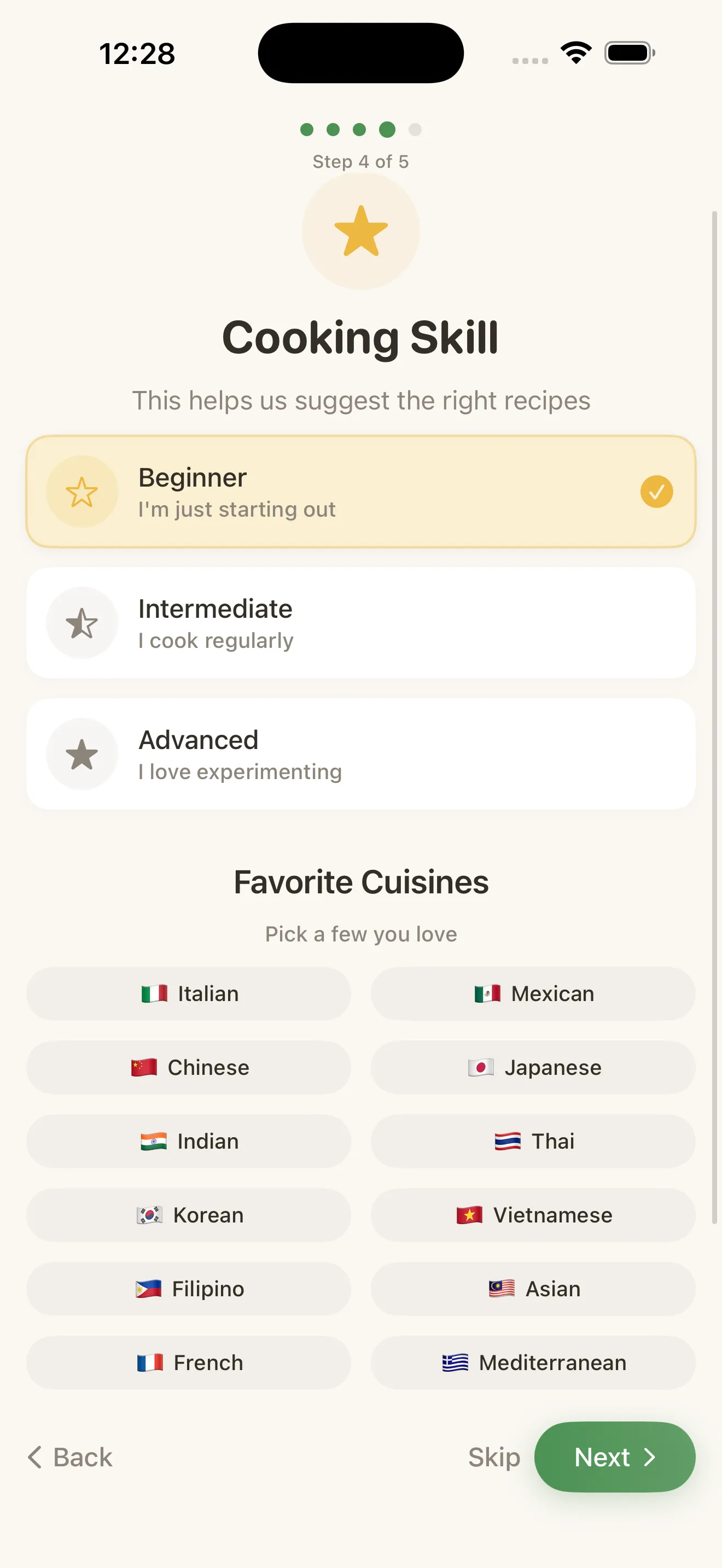Click the Back chevron arrow

pyautogui.click(x=34, y=1457)
